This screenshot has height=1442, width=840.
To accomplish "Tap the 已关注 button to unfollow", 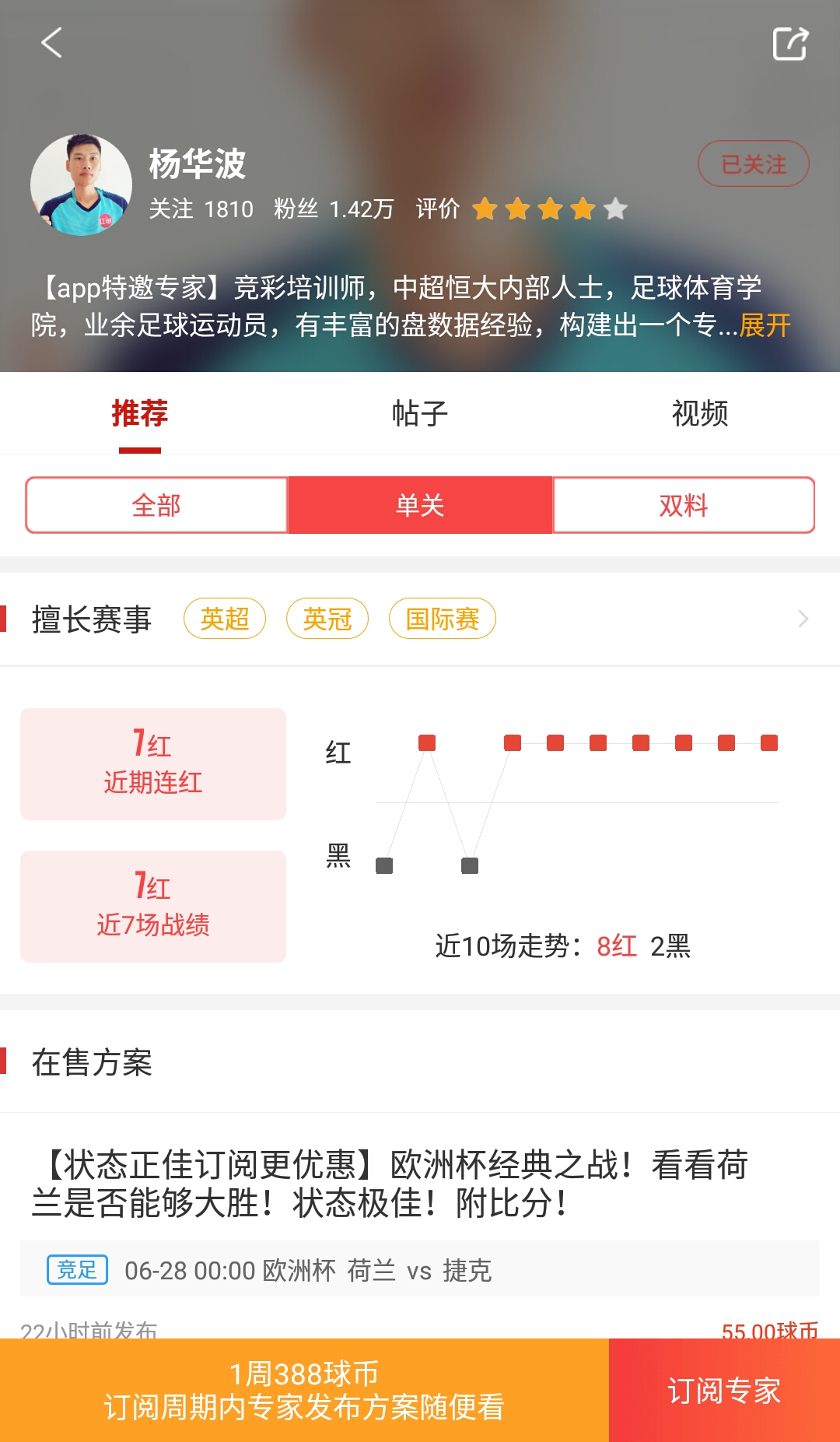I will [x=753, y=164].
